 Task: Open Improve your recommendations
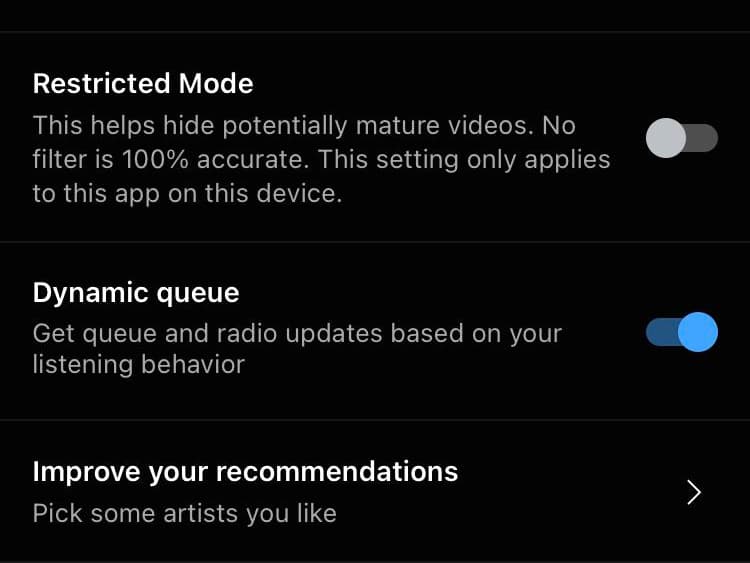pos(375,491)
